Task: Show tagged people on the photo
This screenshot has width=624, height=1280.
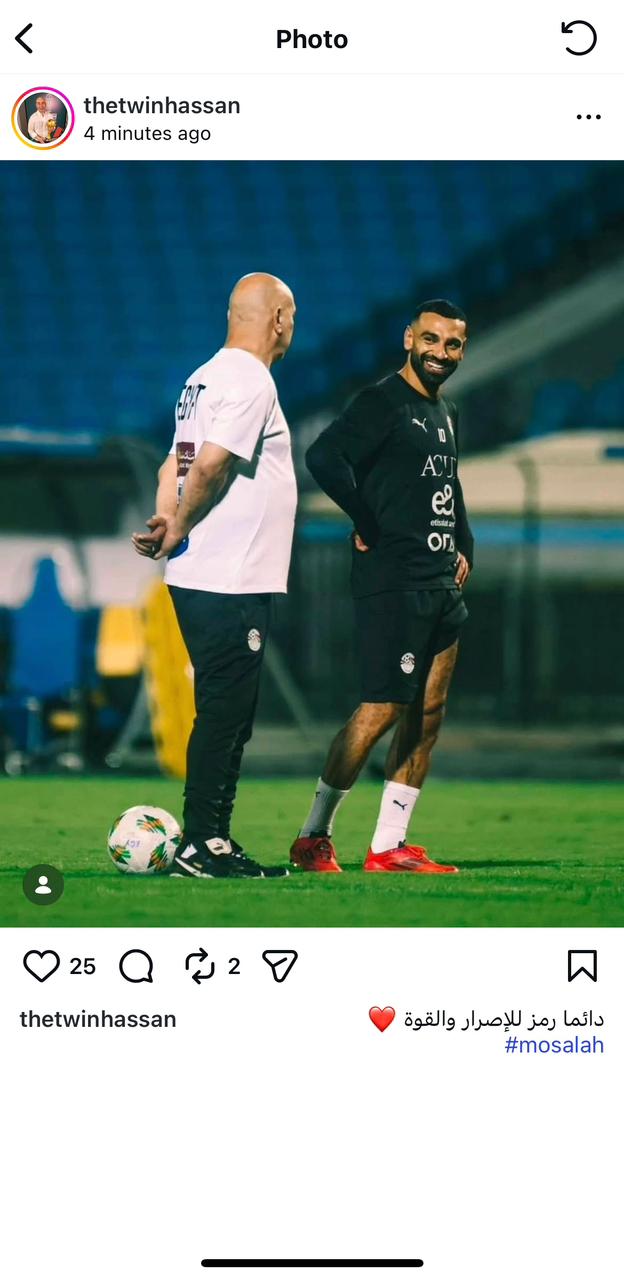Action: pyautogui.click(x=43, y=885)
